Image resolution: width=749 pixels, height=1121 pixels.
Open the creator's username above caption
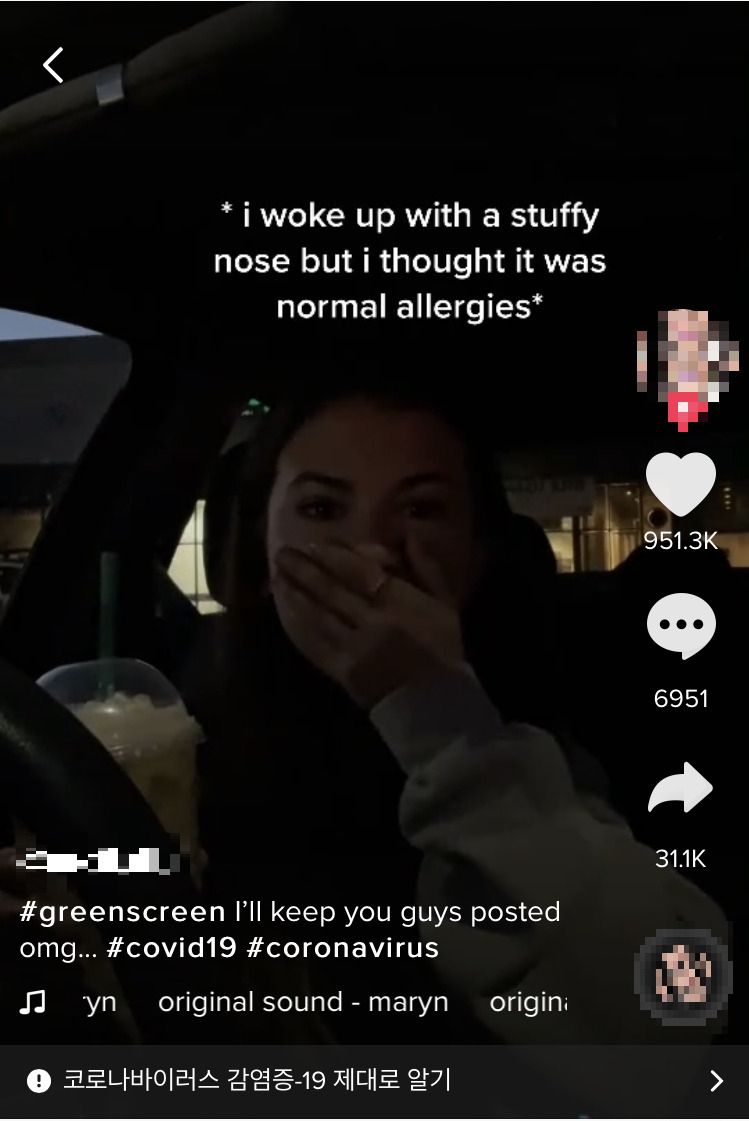coord(100,861)
